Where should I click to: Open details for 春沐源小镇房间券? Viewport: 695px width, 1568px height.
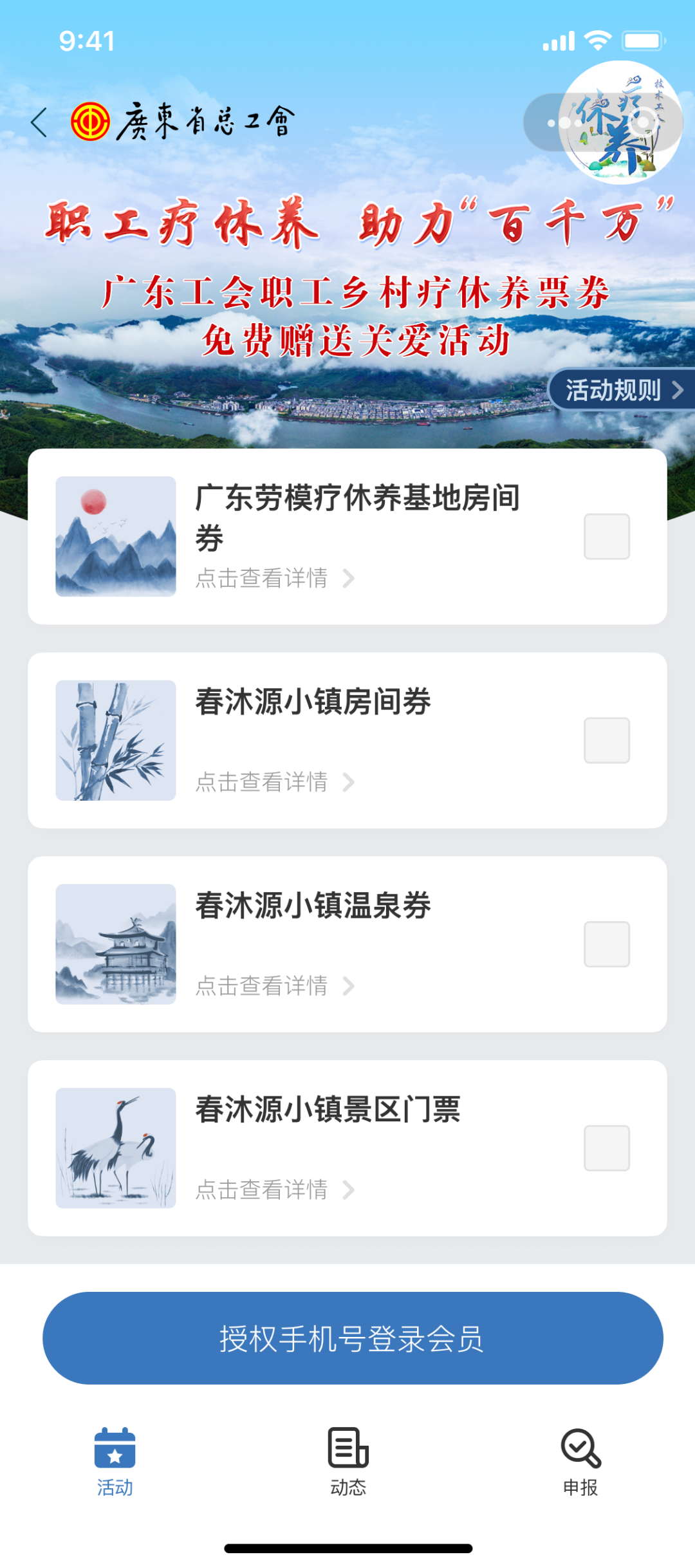(275, 782)
